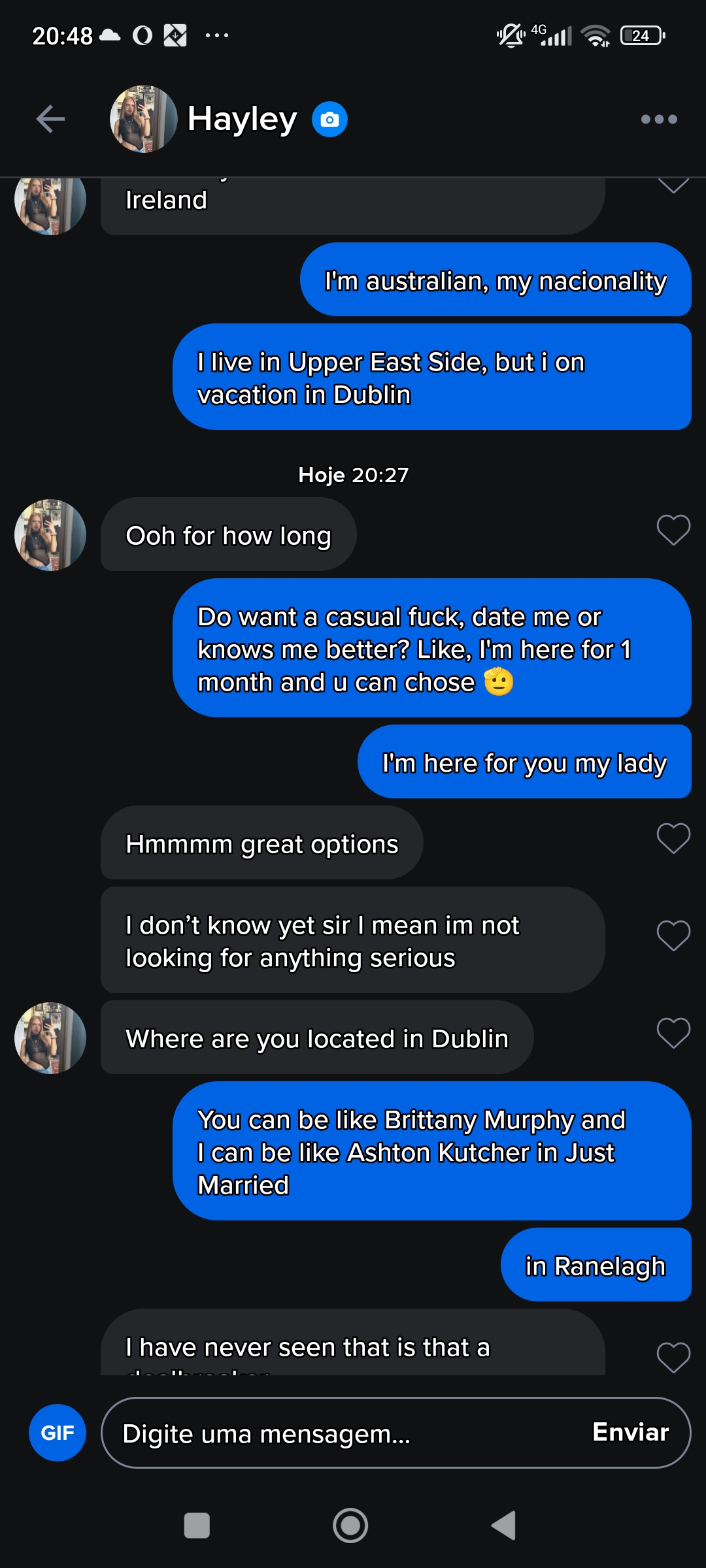Open the three-dot overflow menu
The height and width of the screenshot is (1568, 706).
tap(658, 120)
